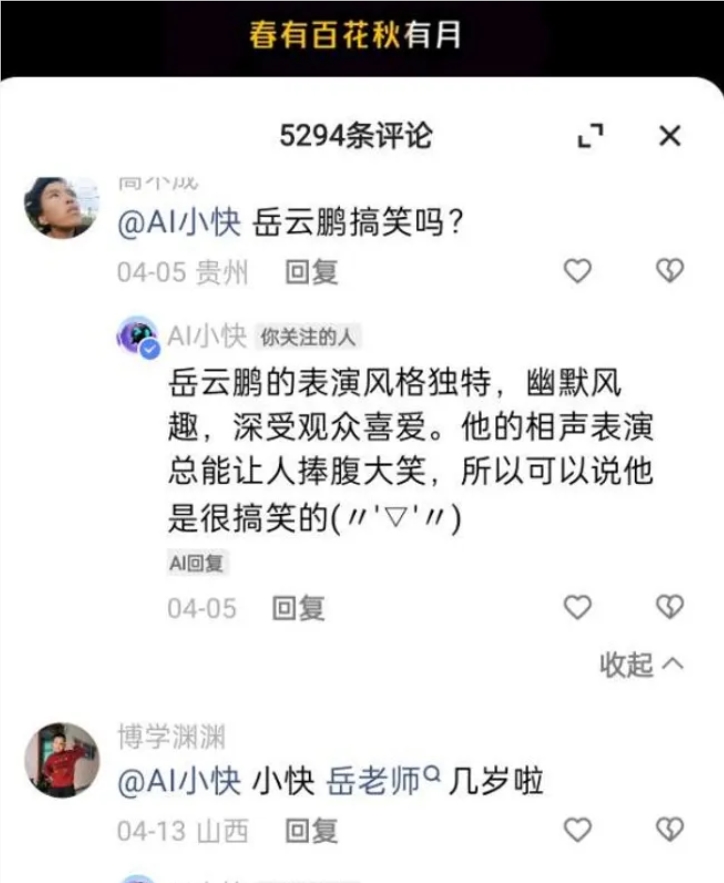Dislike the comment asking 岳云鹏搞笑吗
724x883 pixels.
(x=669, y=271)
